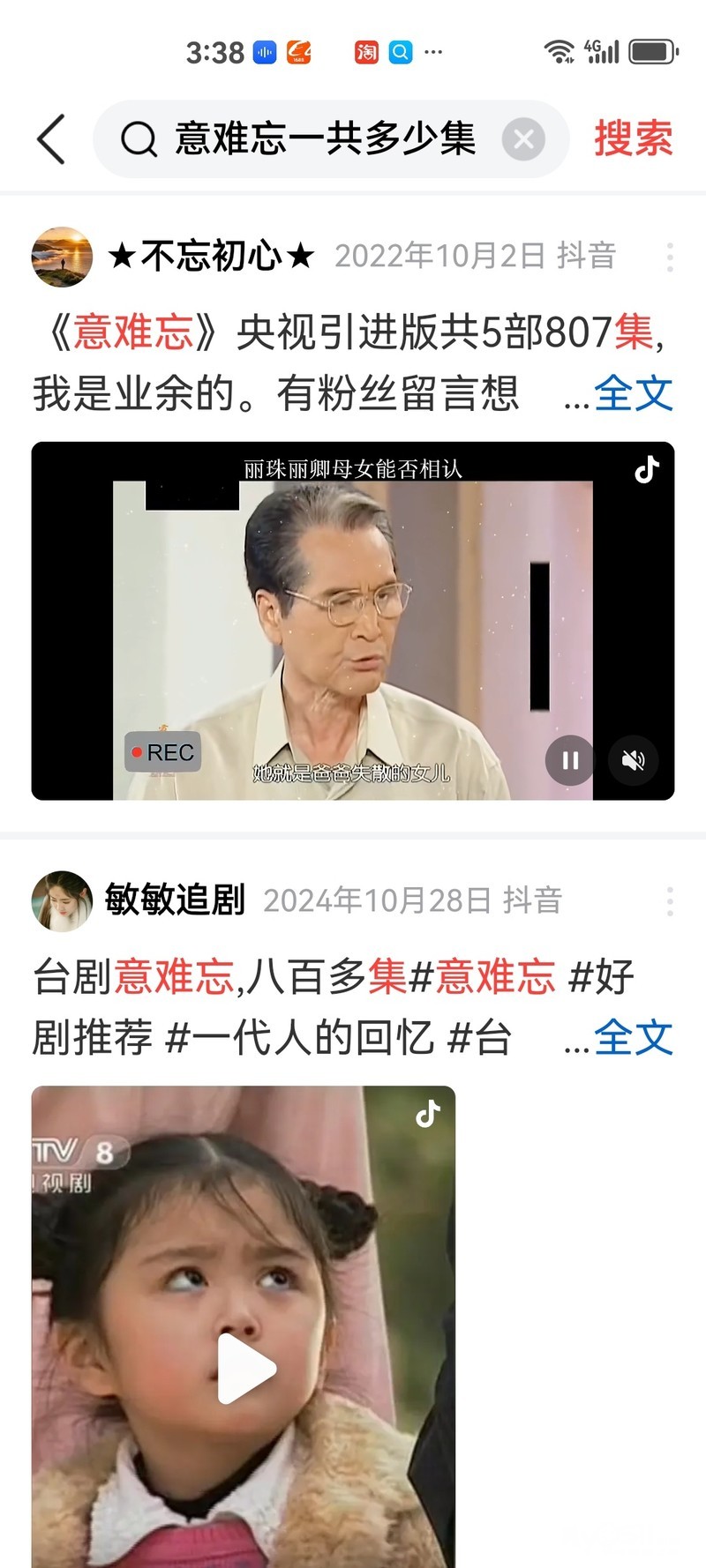Expand 全文 on the 央视引进版 post
Viewport: 706px width, 1568px height.
tap(633, 393)
